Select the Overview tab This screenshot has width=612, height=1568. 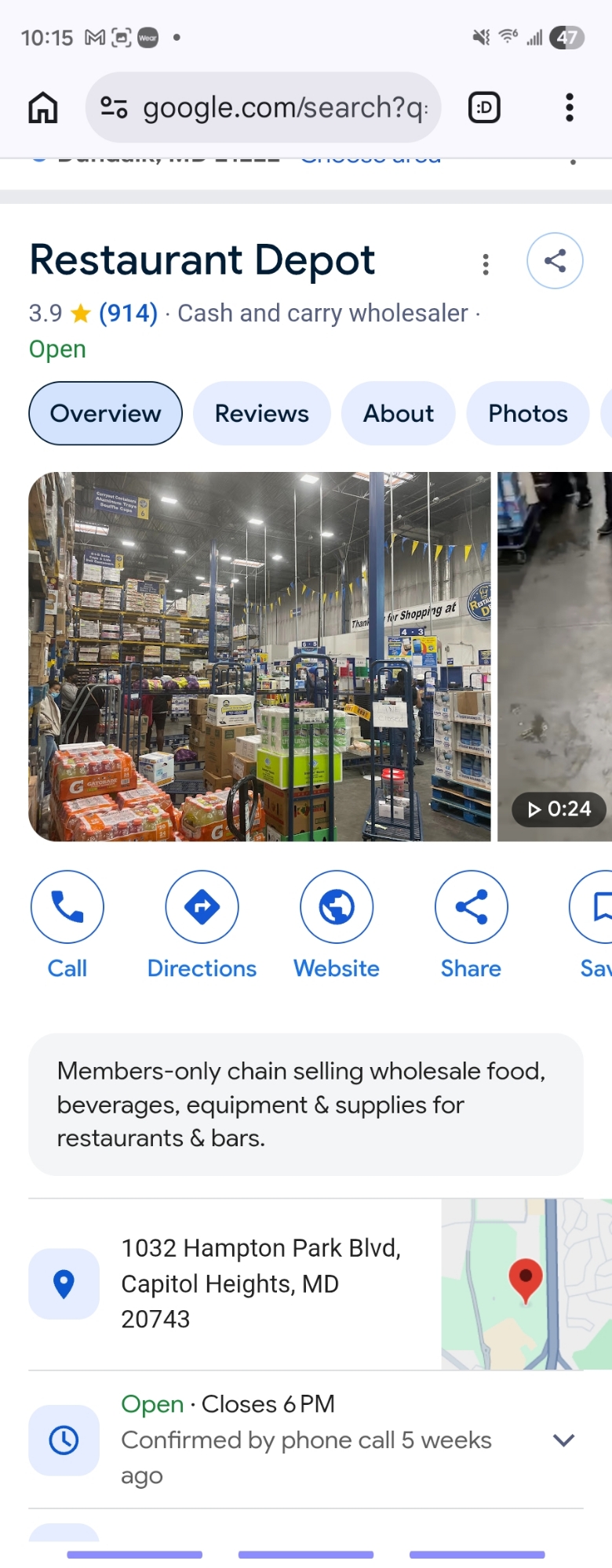(105, 413)
